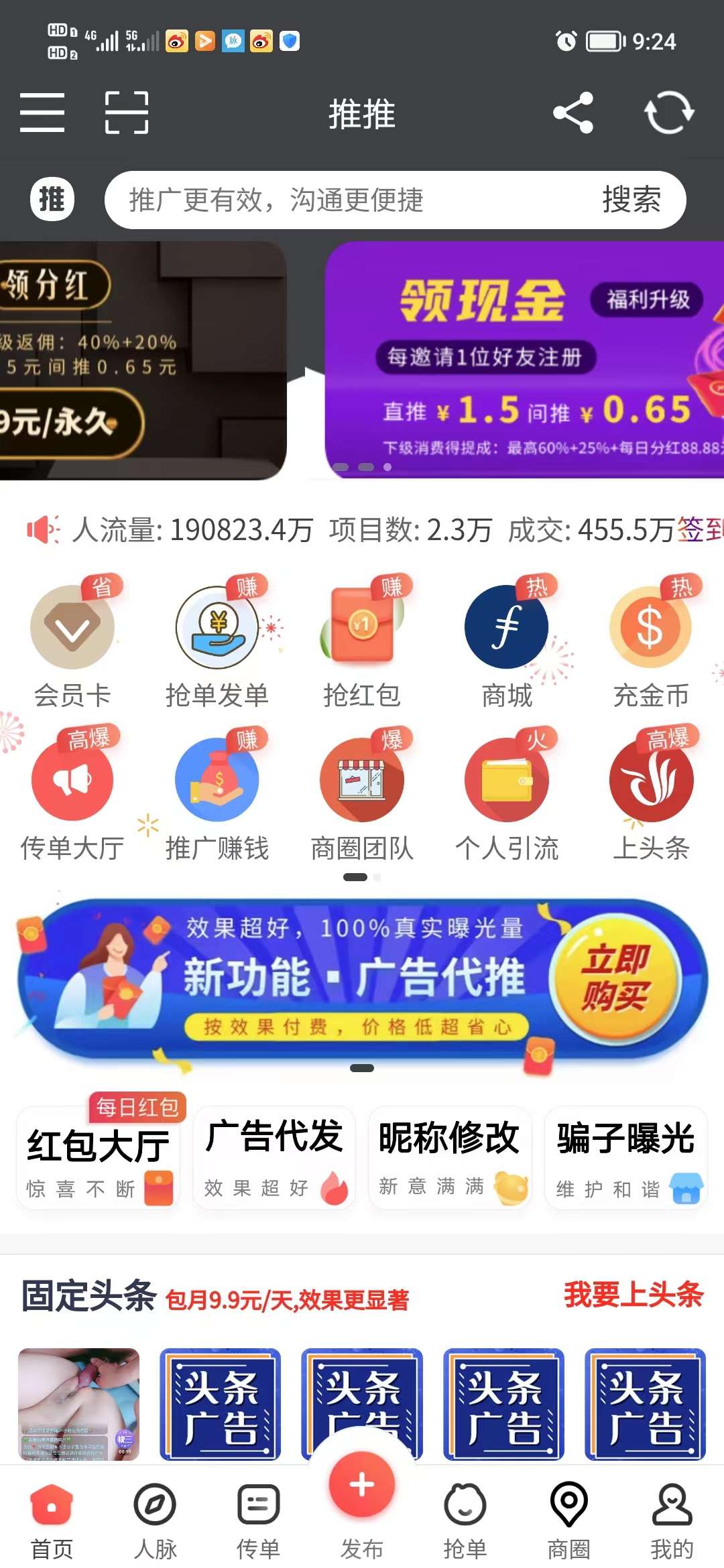Tap 立即购买 on the 广告代推 banner
724x1568 pixels.
pos(615,980)
